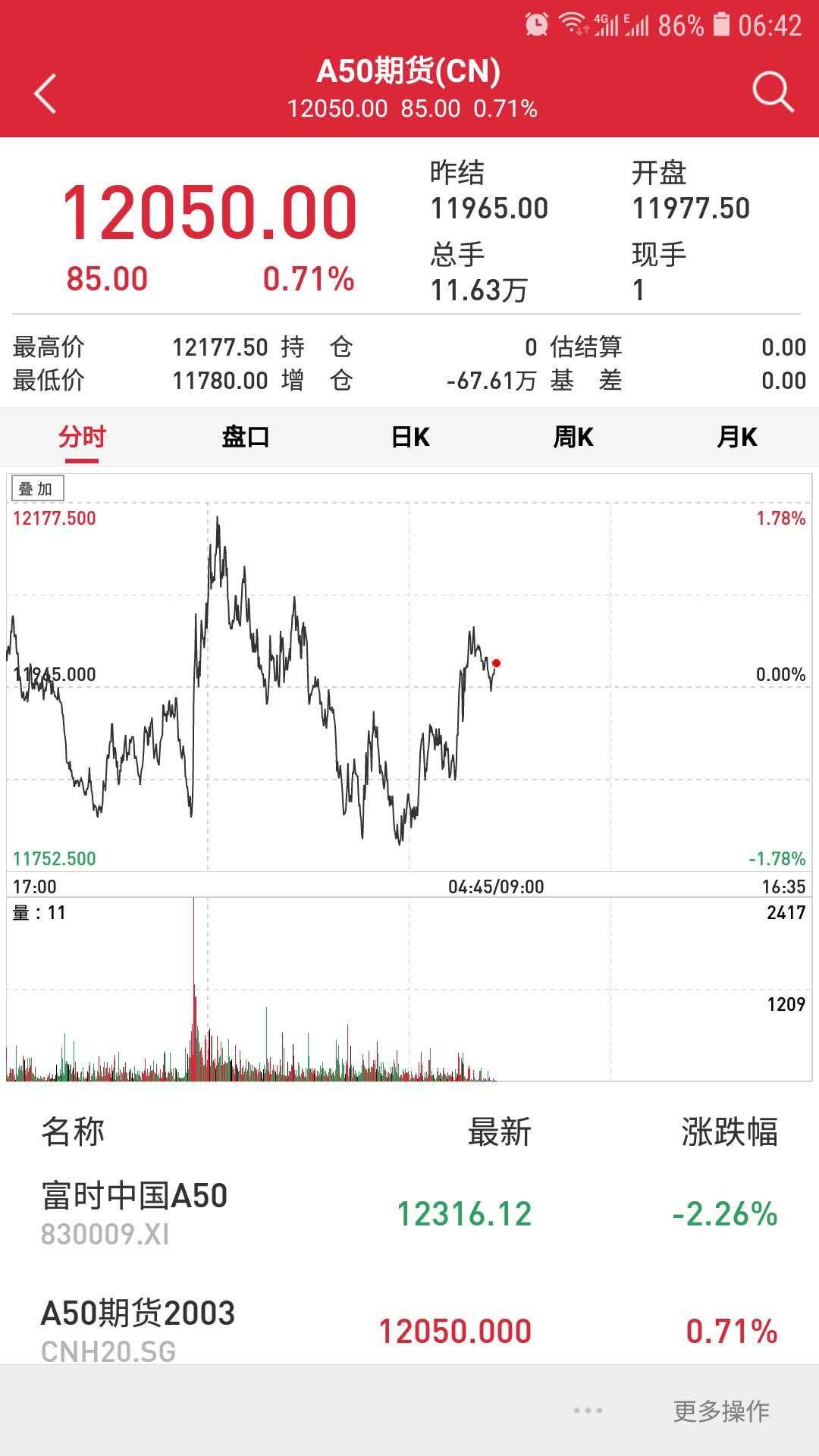
Task: Select the 分时 chart tab
Action: click(82, 438)
